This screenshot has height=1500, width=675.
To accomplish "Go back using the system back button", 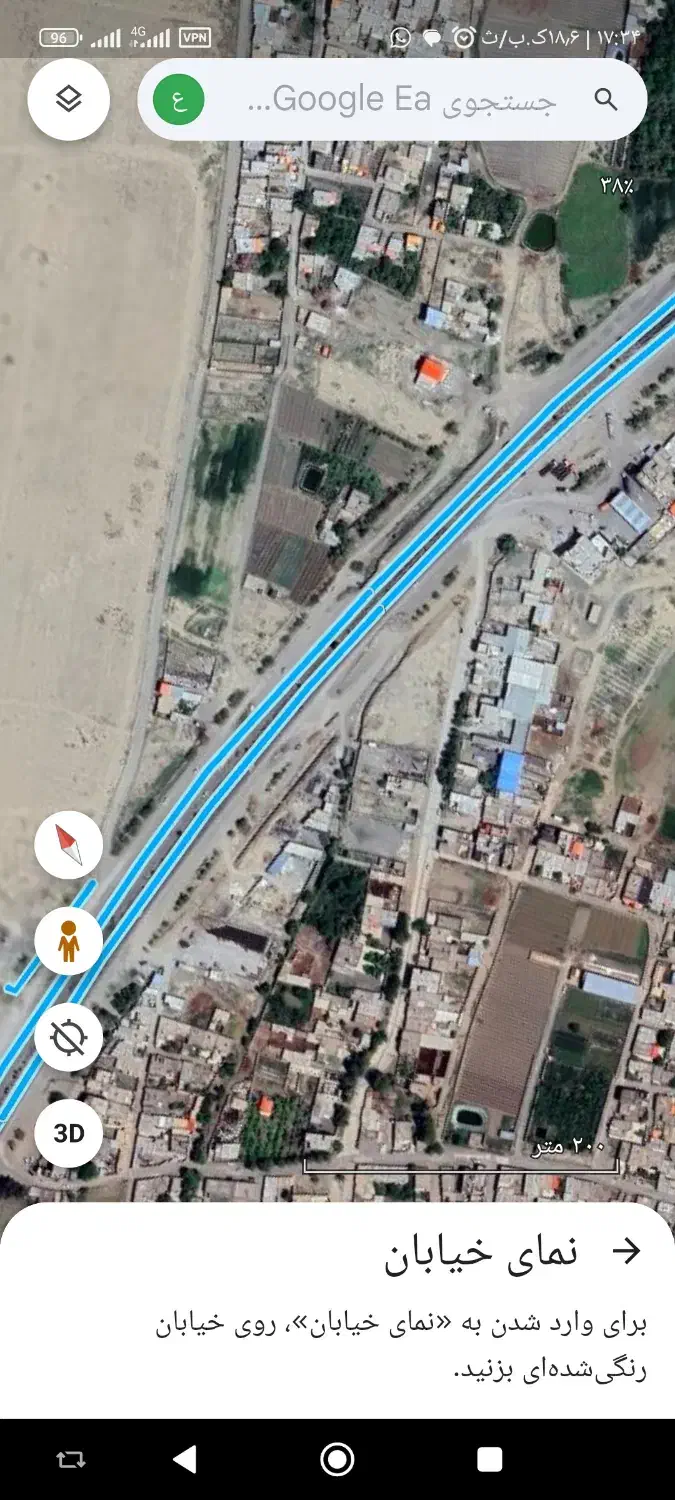I will (185, 1460).
